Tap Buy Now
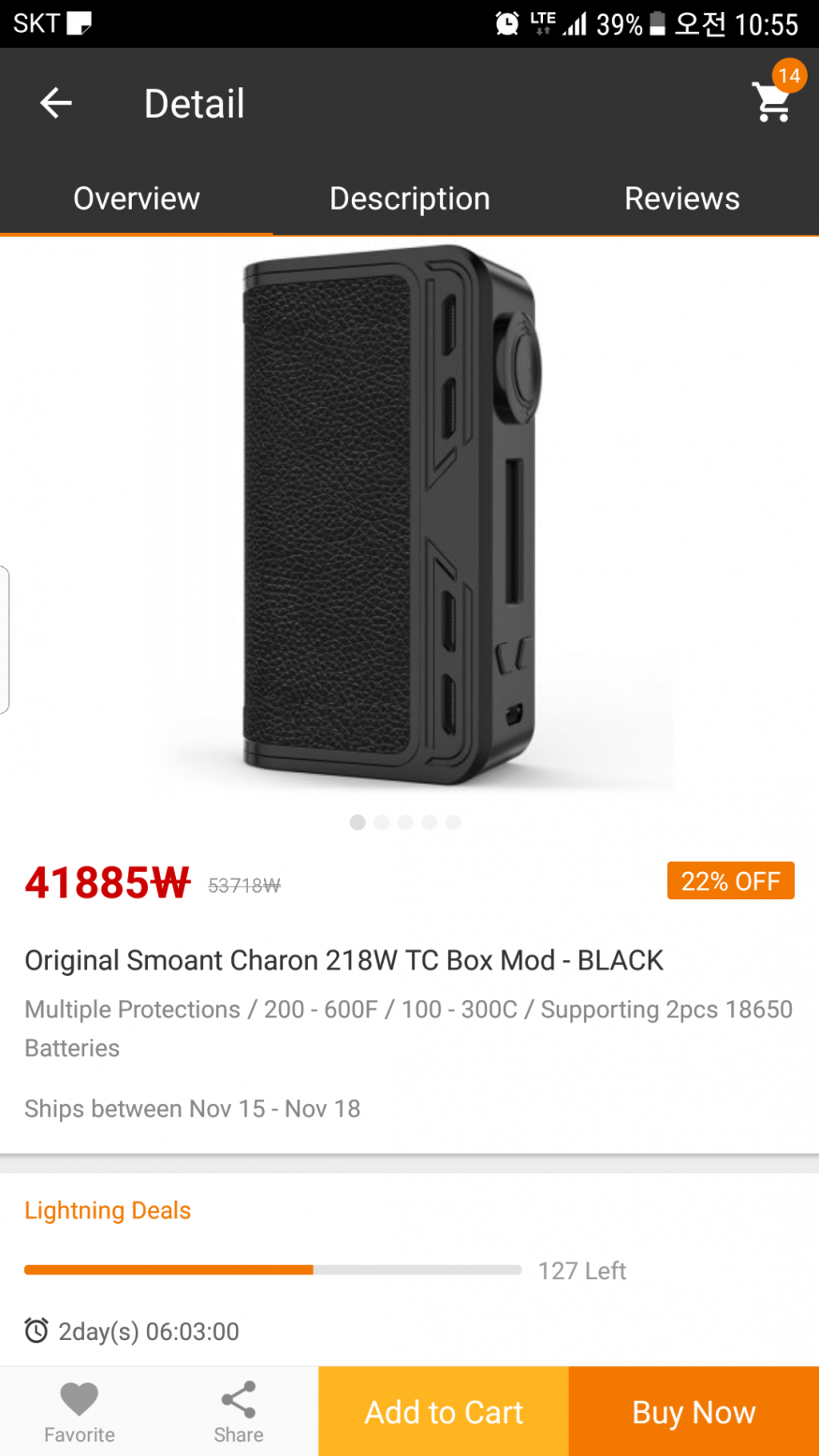The height and width of the screenshot is (1456, 819). click(x=694, y=1411)
